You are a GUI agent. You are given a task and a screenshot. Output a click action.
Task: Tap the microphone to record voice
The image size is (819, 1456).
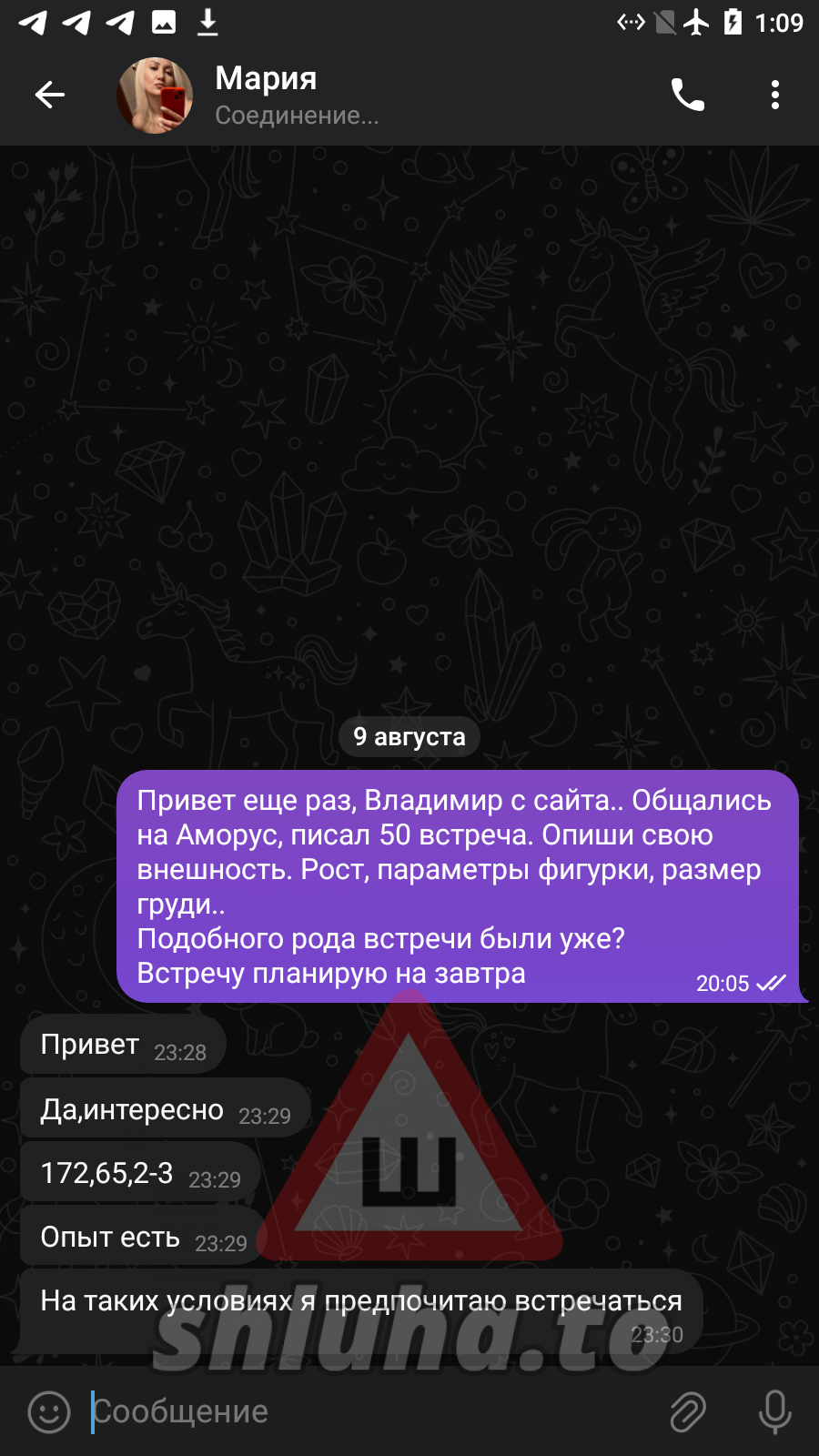(x=774, y=1411)
